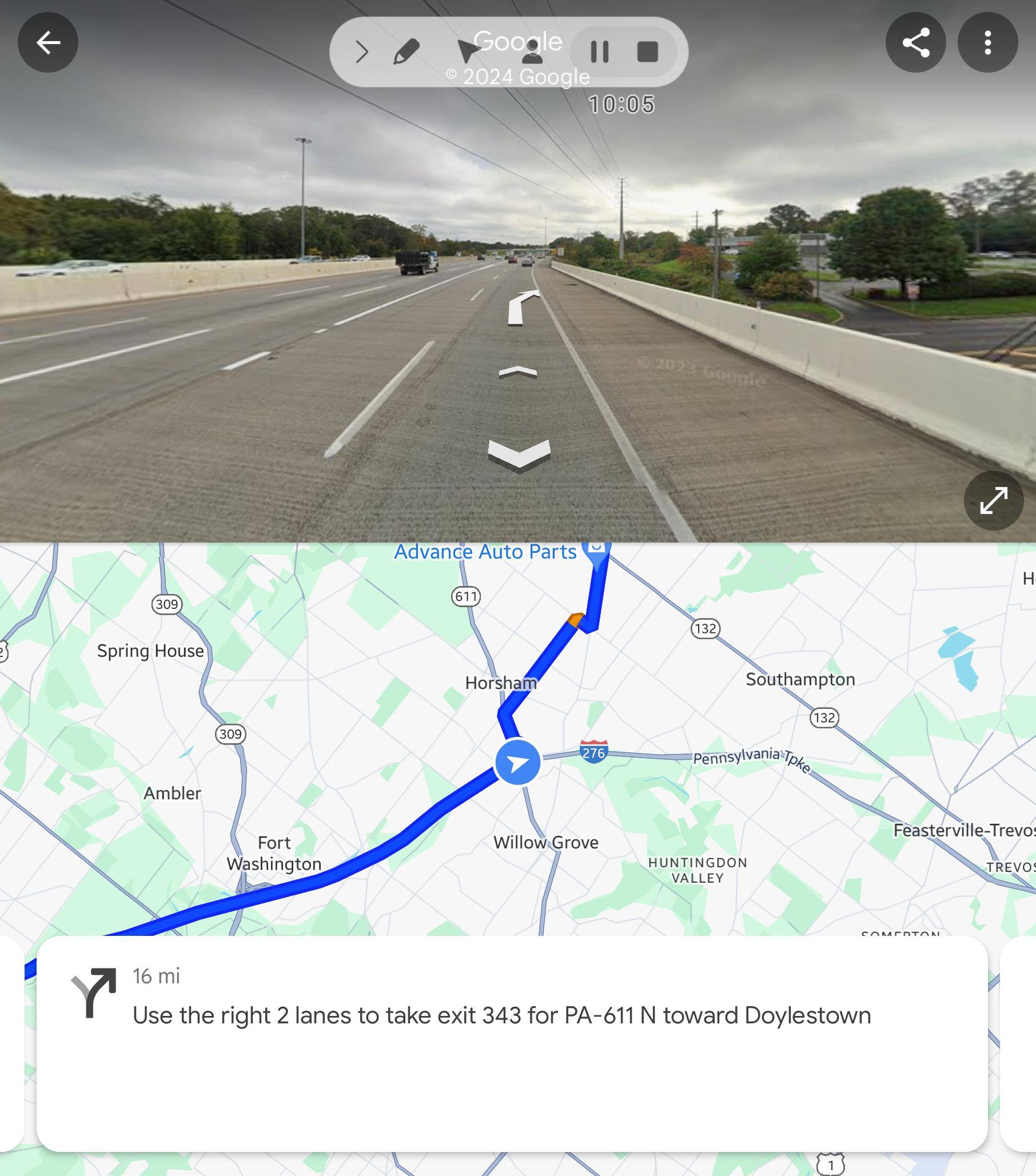Open the overflow menu
Image resolution: width=1036 pixels, height=1176 pixels.
click(x=987, y=42)
